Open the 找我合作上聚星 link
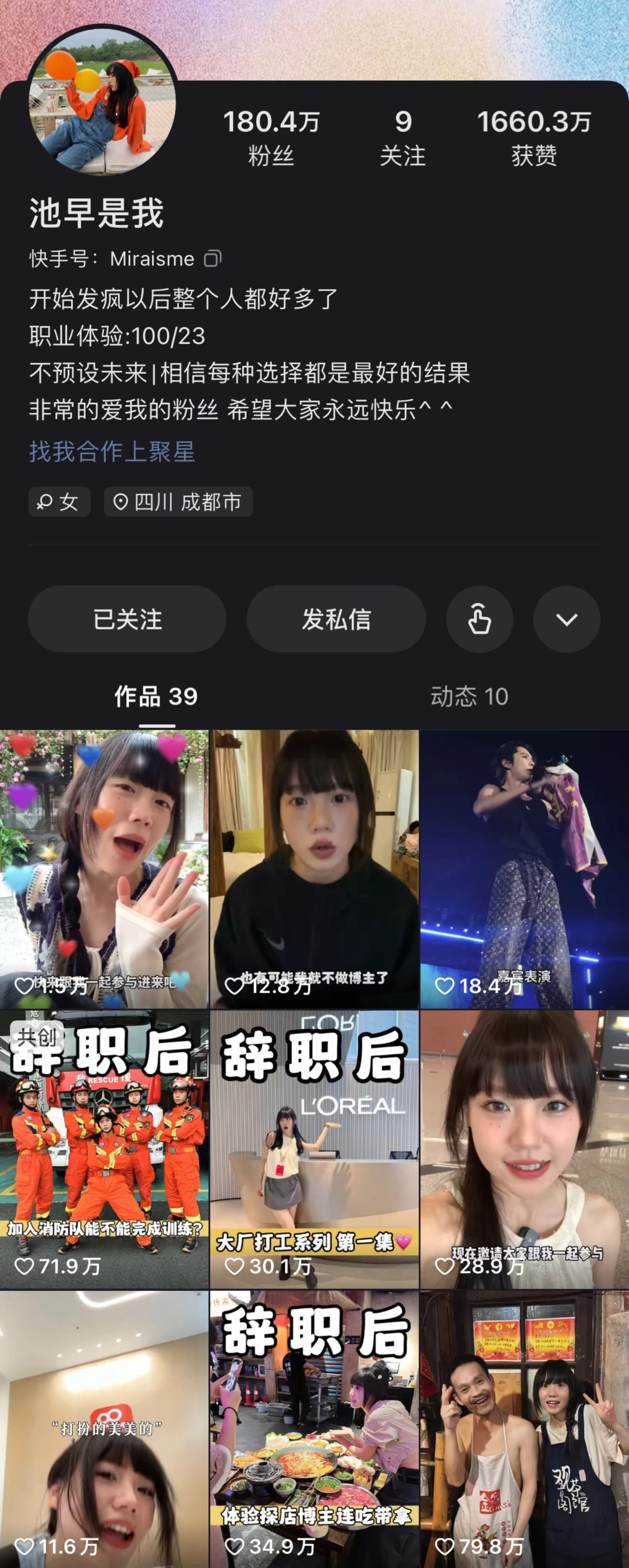This screenshot has width=629, height=1568. tap(112, 452)
